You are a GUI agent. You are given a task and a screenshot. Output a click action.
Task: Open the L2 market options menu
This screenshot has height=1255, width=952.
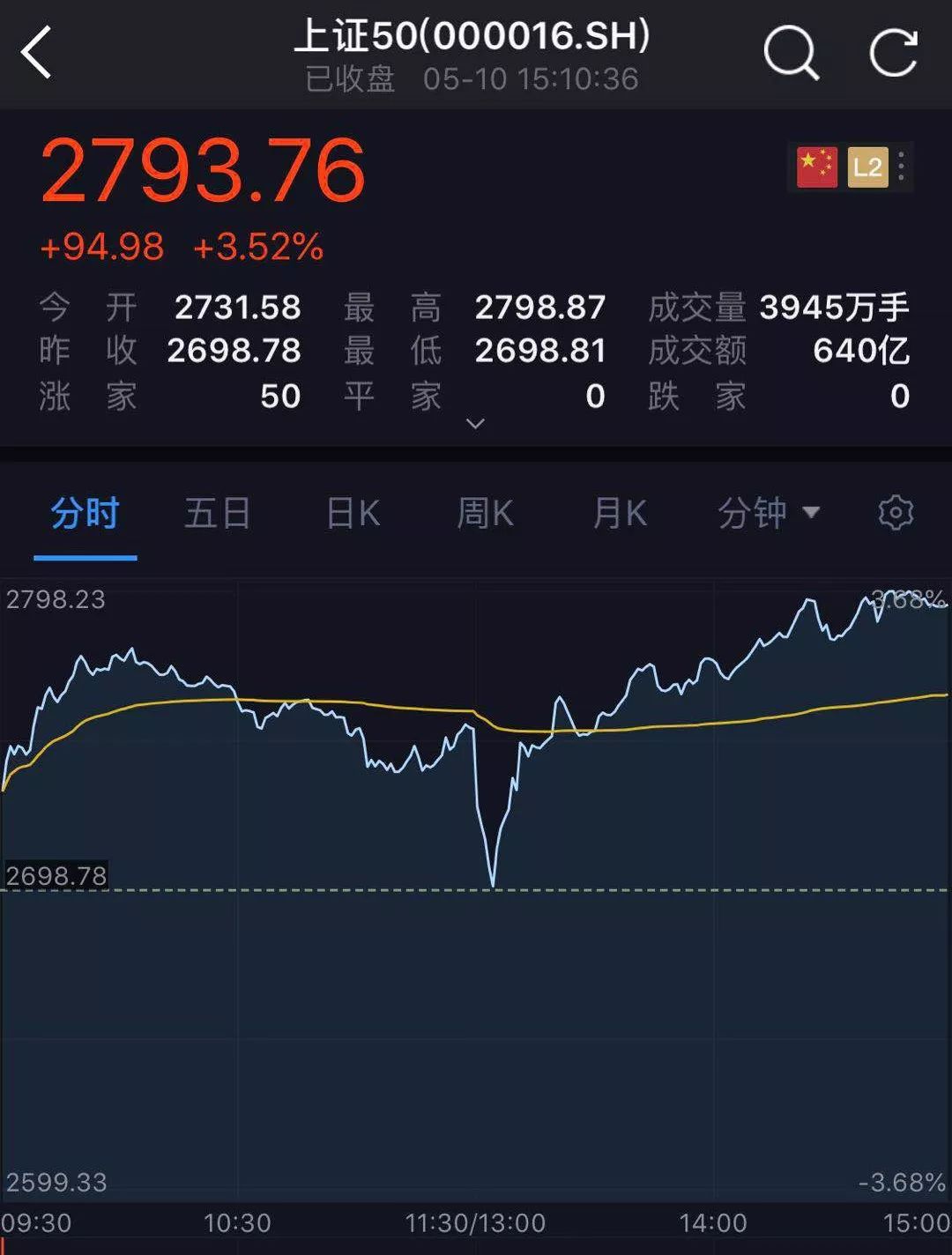click(901, 167)
